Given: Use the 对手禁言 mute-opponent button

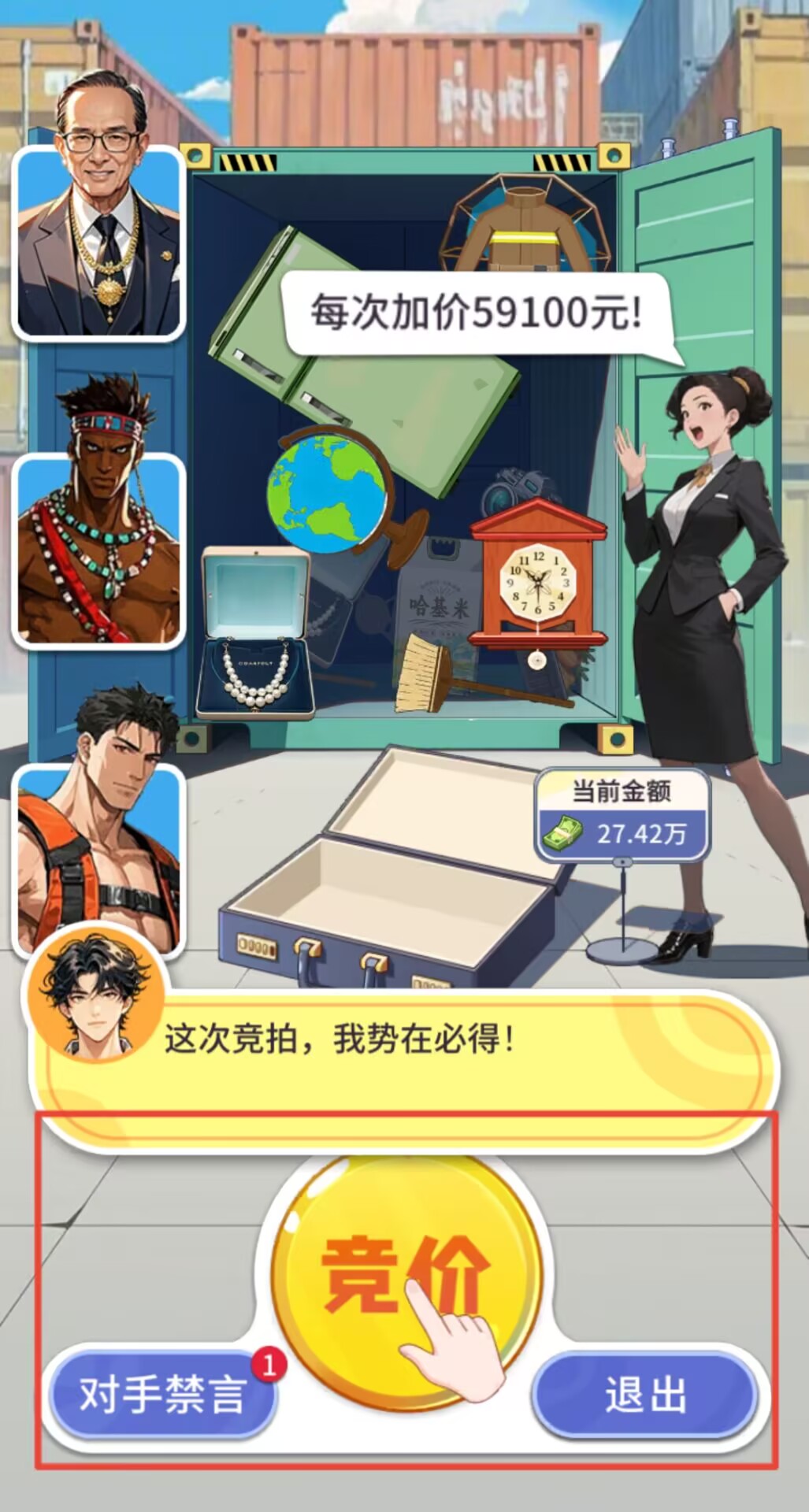Looking at the screenshot, I should tap(163, 1395).
